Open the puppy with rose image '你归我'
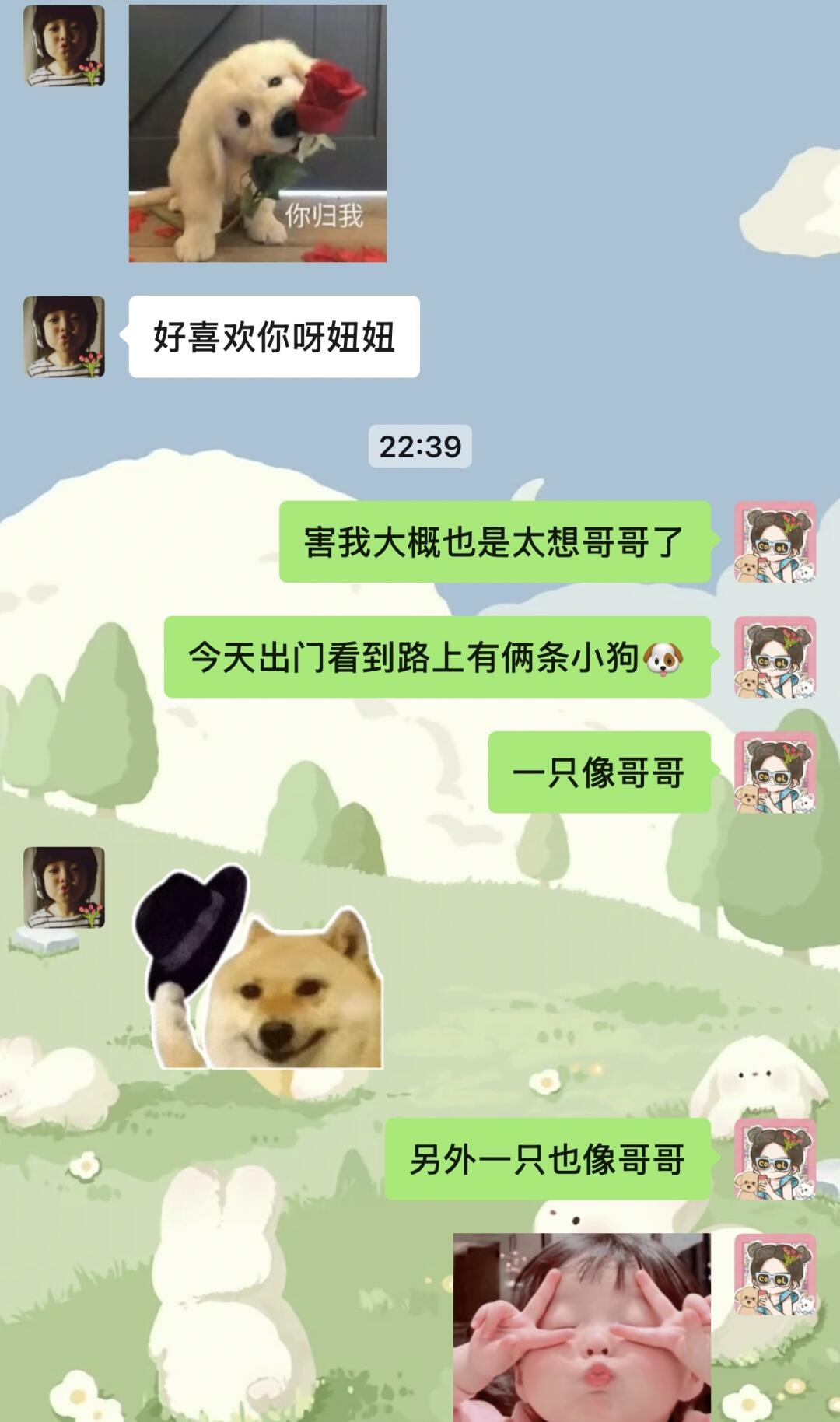This screenshot has height=1422, width=840. [257, 133]
